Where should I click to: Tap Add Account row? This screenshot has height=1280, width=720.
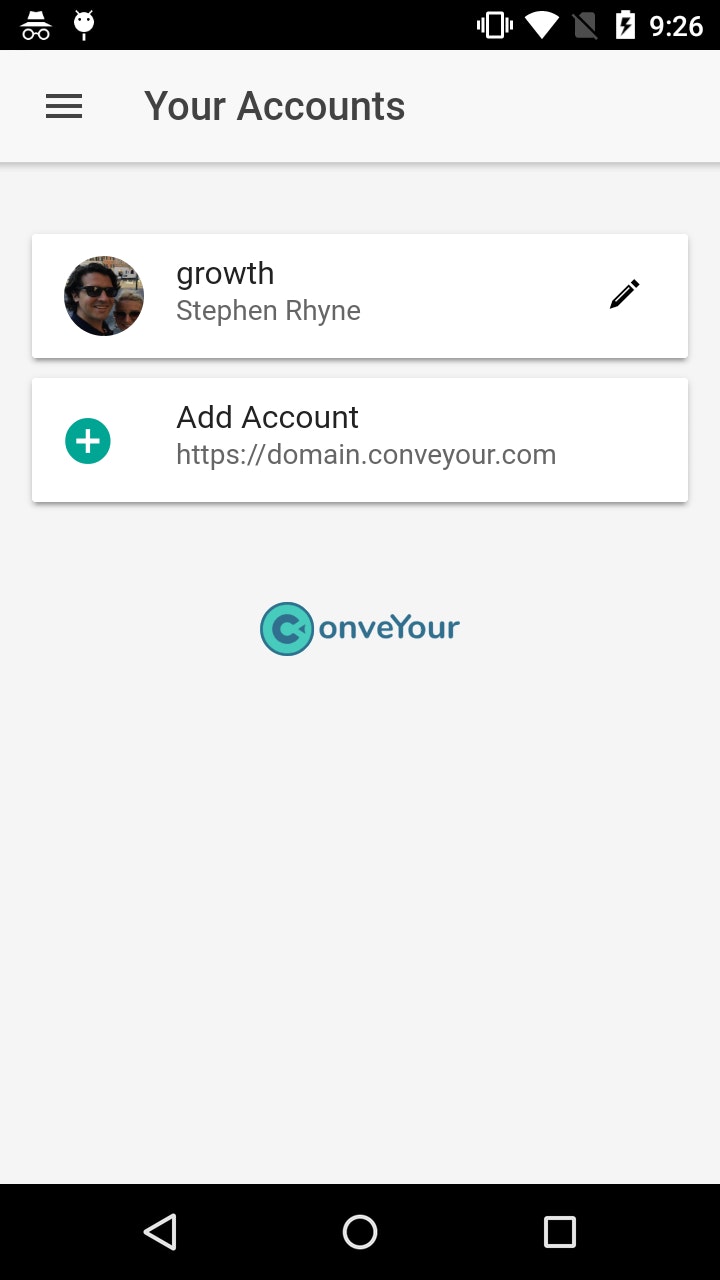pos(360,440)
